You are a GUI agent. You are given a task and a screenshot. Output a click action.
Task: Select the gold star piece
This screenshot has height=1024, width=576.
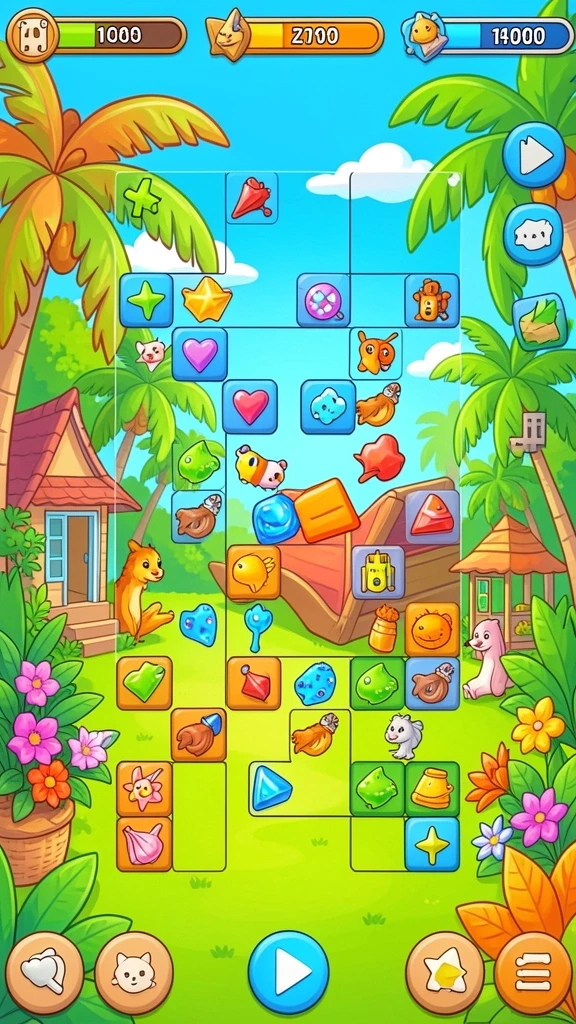pos(207,300)
